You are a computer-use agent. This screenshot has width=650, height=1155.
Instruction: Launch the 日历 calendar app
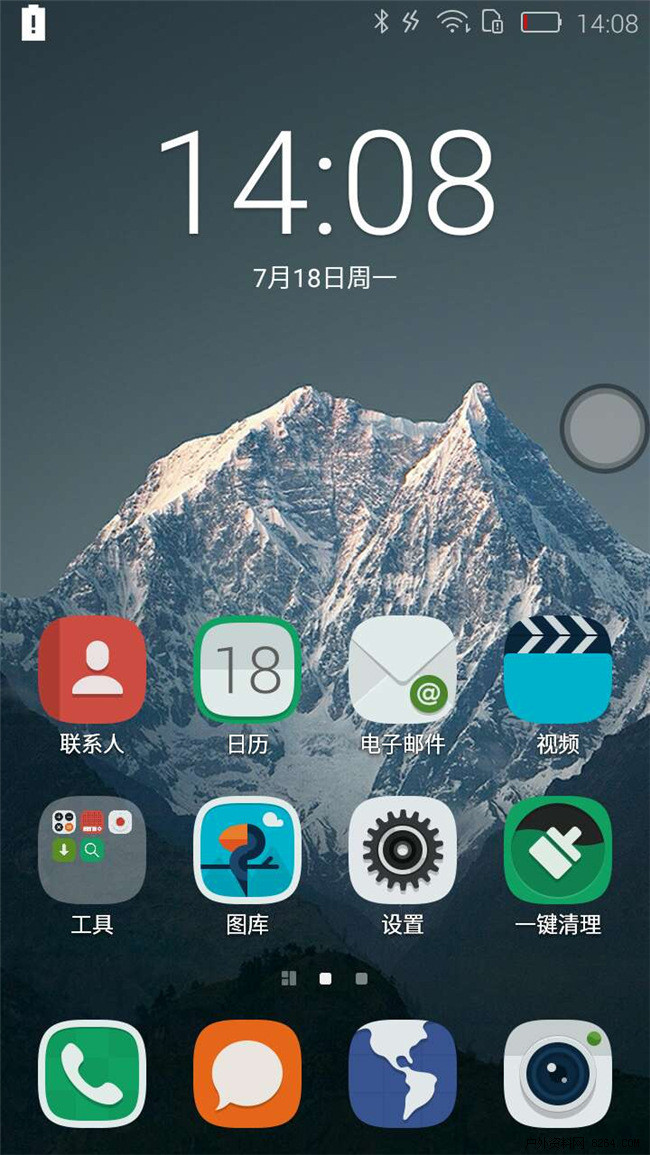(247, 670)
